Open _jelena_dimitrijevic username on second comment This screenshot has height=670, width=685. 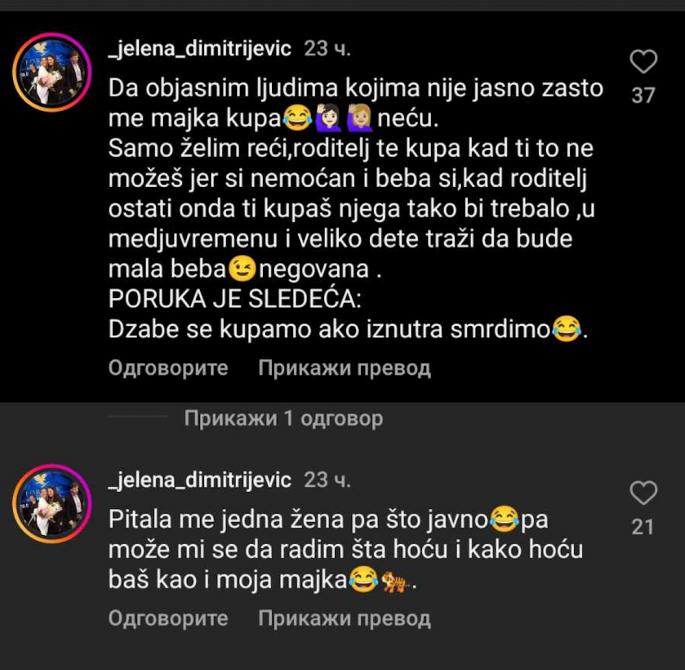pos(200,481)
